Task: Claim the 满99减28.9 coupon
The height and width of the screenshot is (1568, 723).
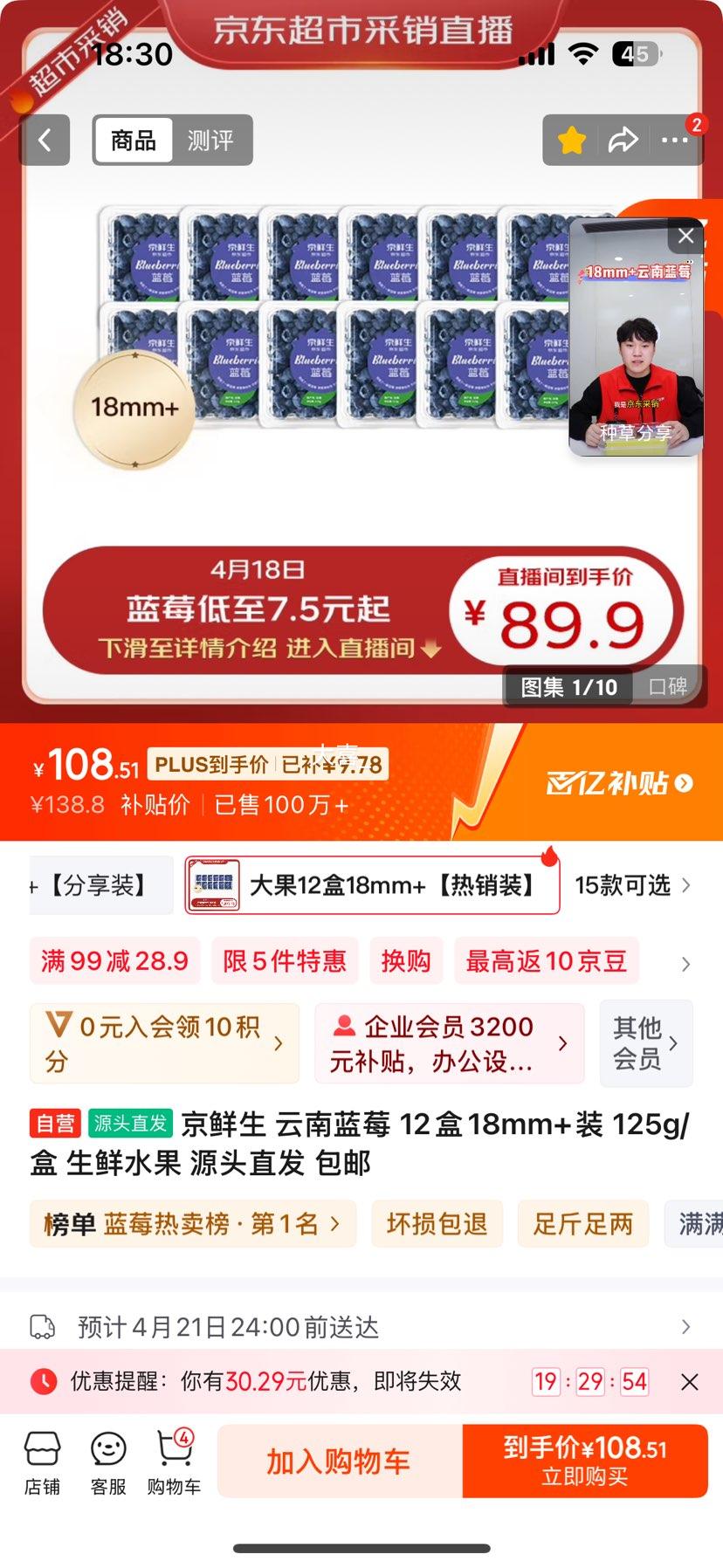Action: tap(114, 960)
